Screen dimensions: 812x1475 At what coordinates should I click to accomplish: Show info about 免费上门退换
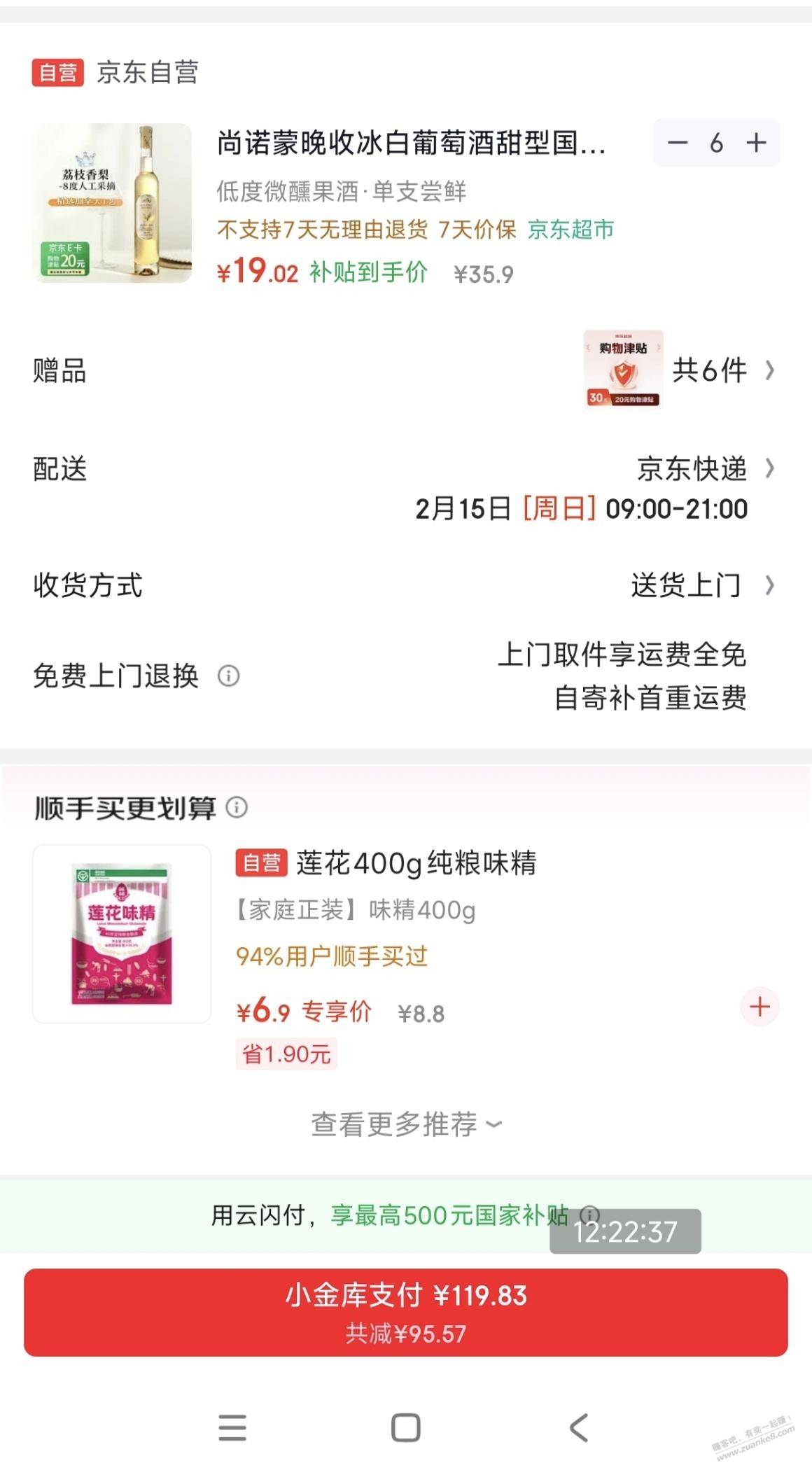coord(229,676)
